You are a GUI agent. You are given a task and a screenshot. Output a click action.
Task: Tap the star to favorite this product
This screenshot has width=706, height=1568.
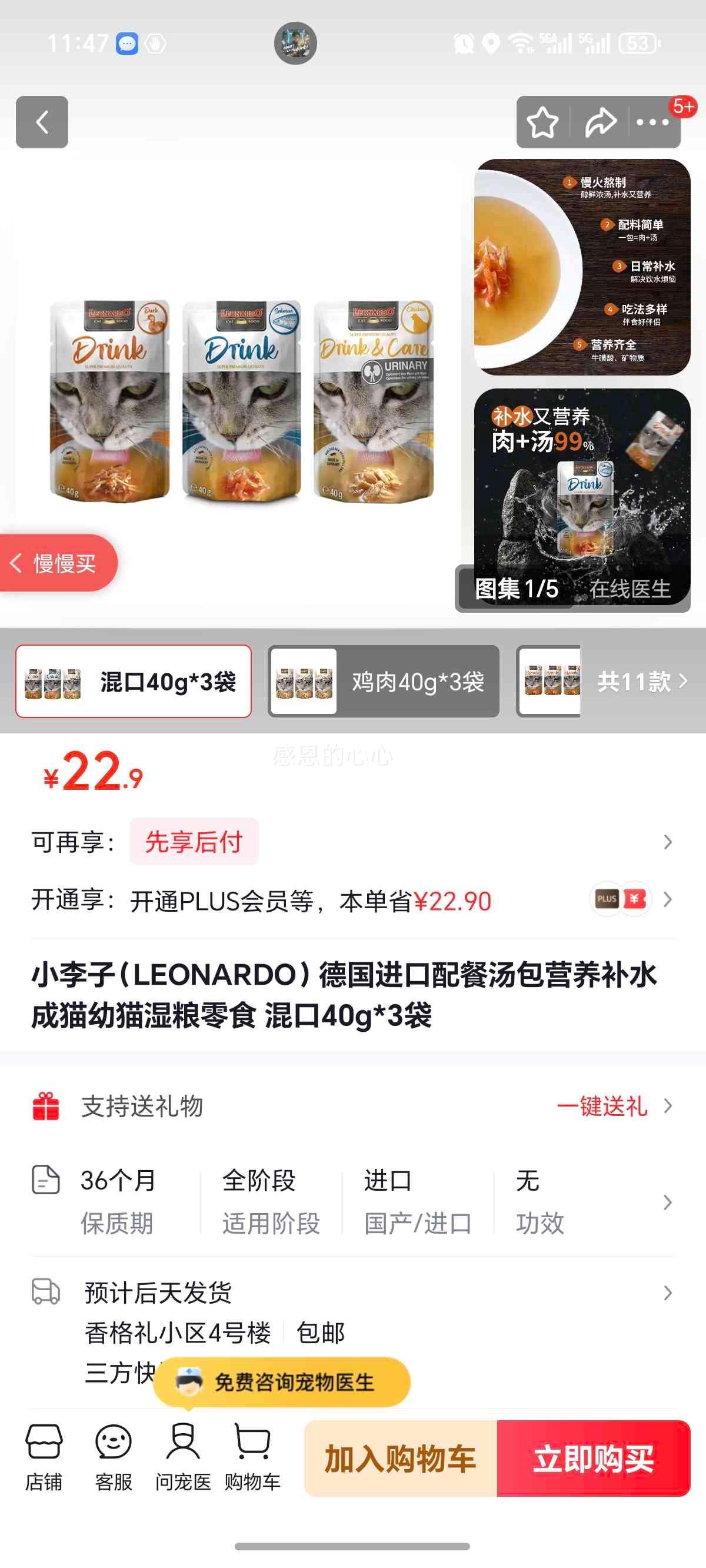[x=543, y=122]
